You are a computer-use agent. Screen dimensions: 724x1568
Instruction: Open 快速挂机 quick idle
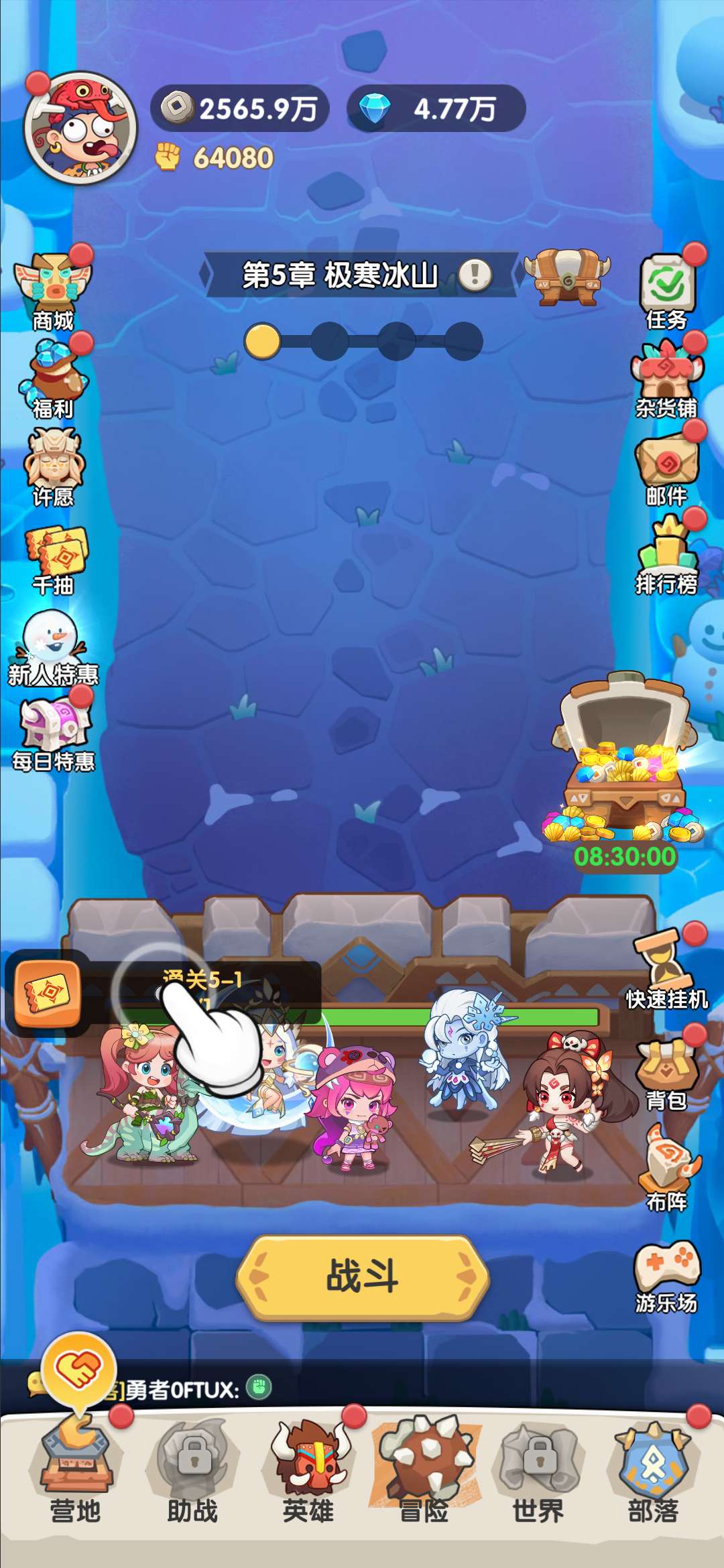pyautogui.click(x=666, y=968)
